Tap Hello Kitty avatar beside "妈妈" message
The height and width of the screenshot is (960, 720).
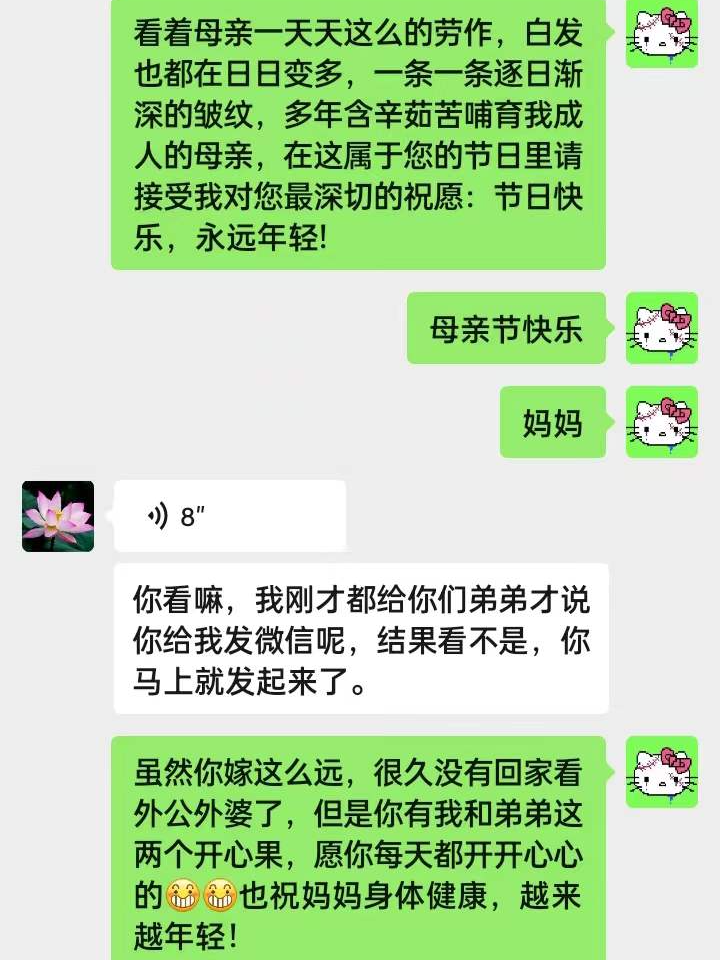pos(661,422)
